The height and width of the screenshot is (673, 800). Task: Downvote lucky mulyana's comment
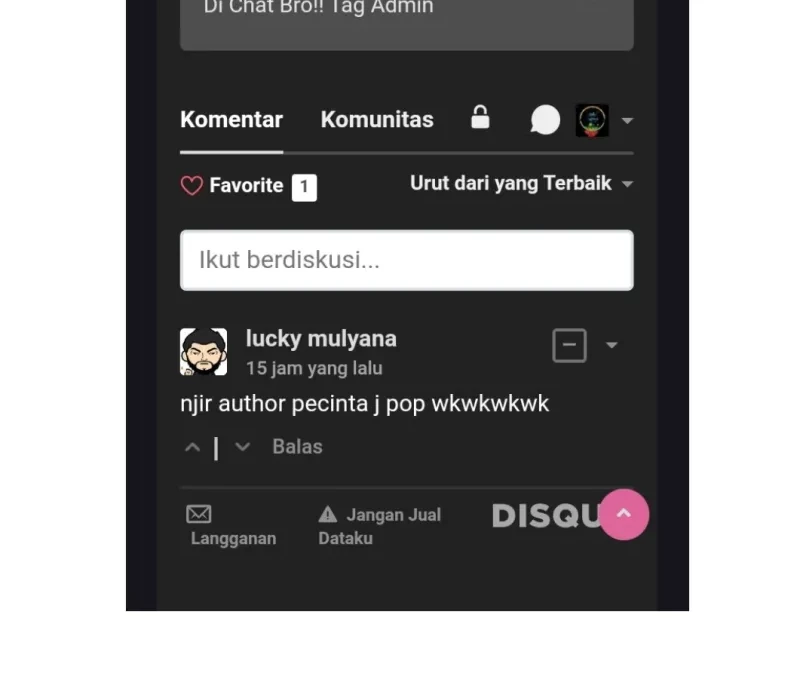(242, 447)
